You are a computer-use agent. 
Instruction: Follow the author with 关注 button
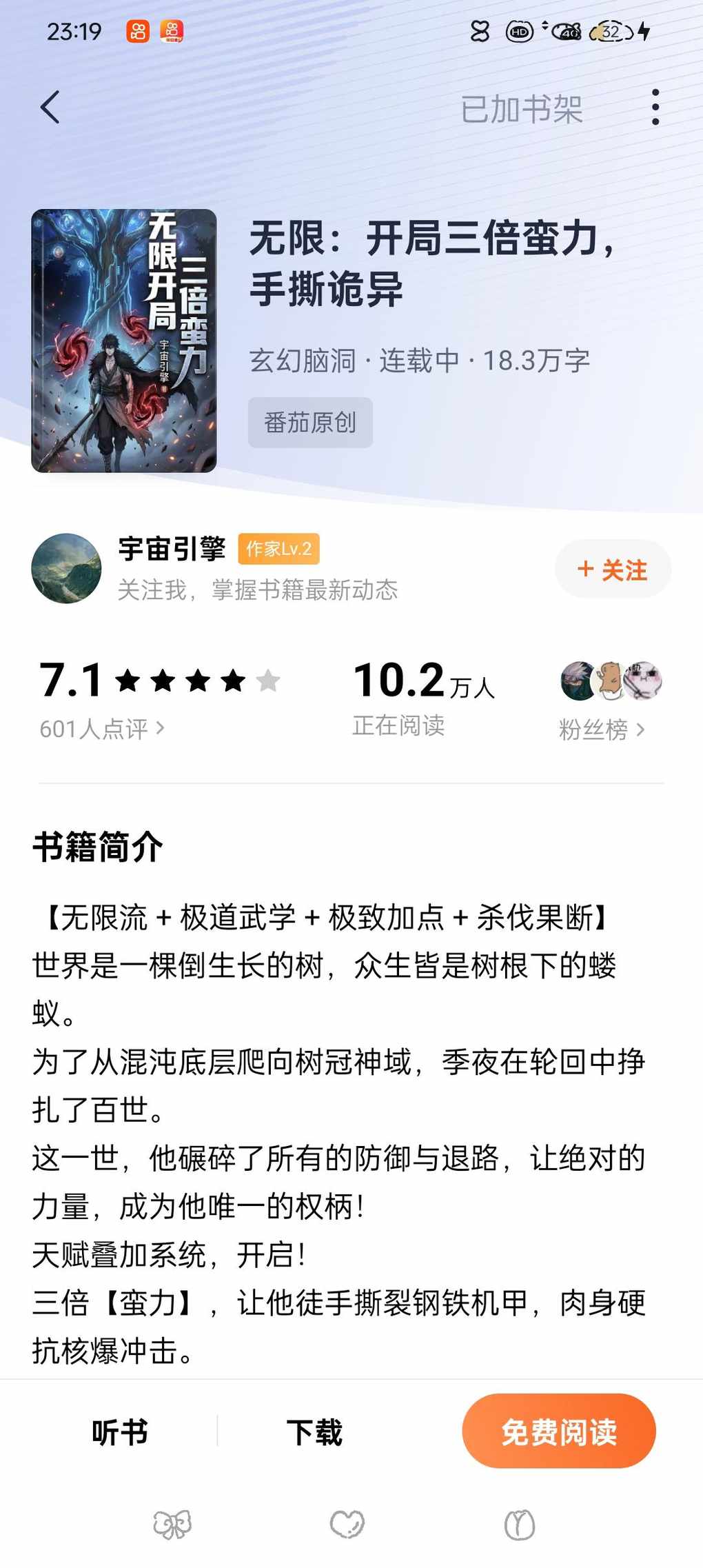tap(613, 570)
